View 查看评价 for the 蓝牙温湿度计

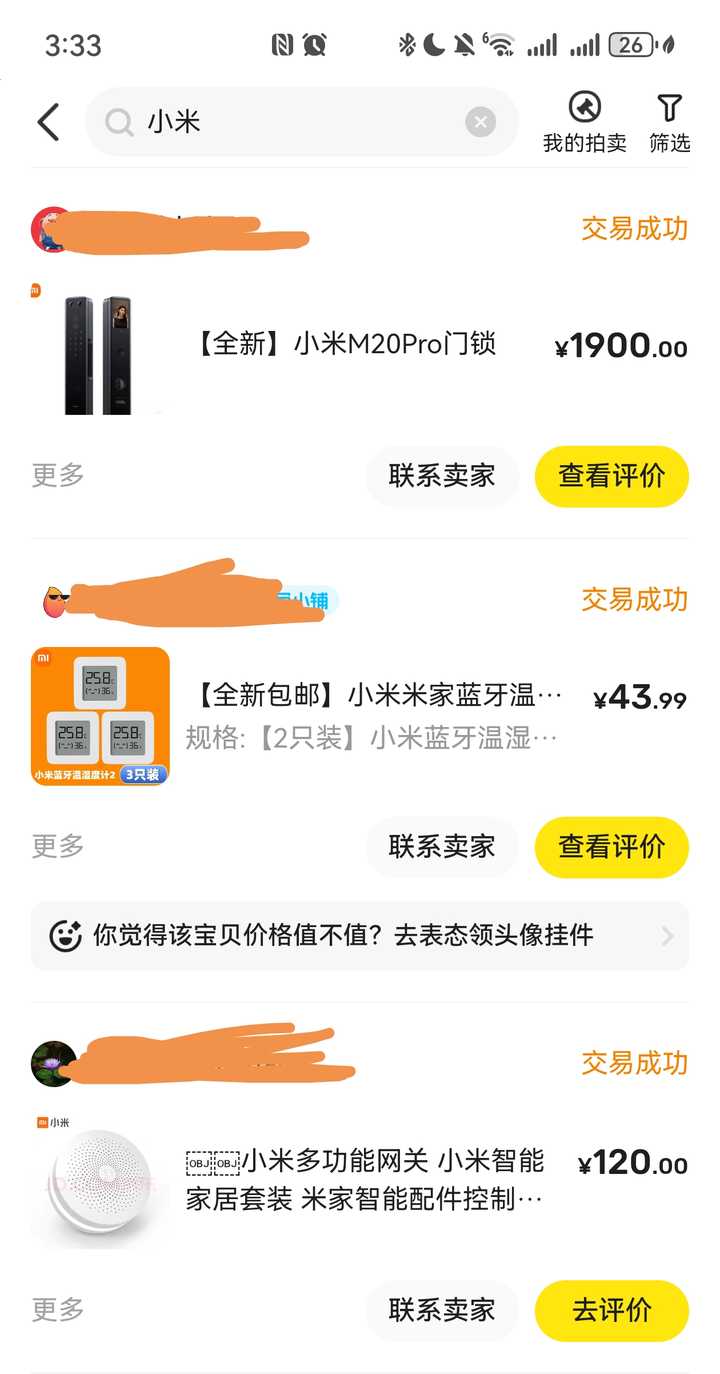(611, 847)
